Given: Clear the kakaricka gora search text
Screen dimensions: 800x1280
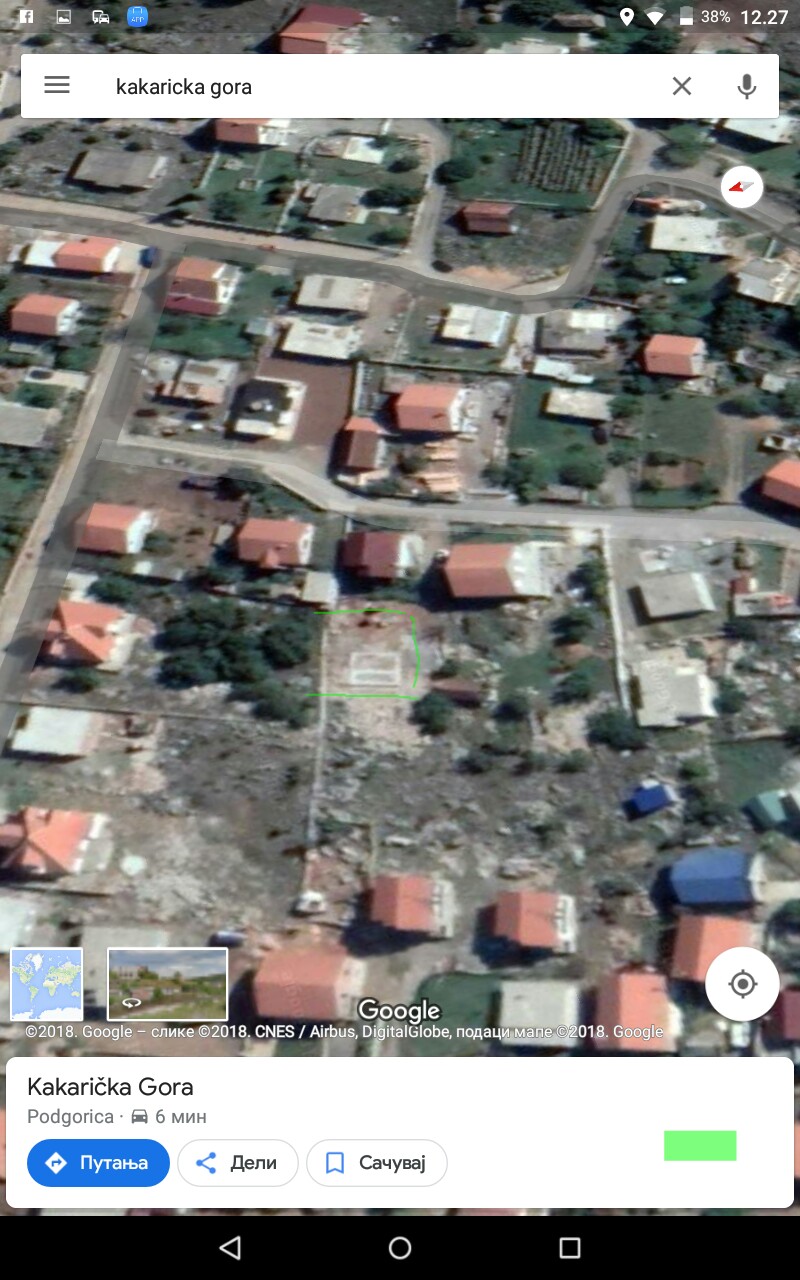Looking at the screenshot, I should [x=682, y=86].
